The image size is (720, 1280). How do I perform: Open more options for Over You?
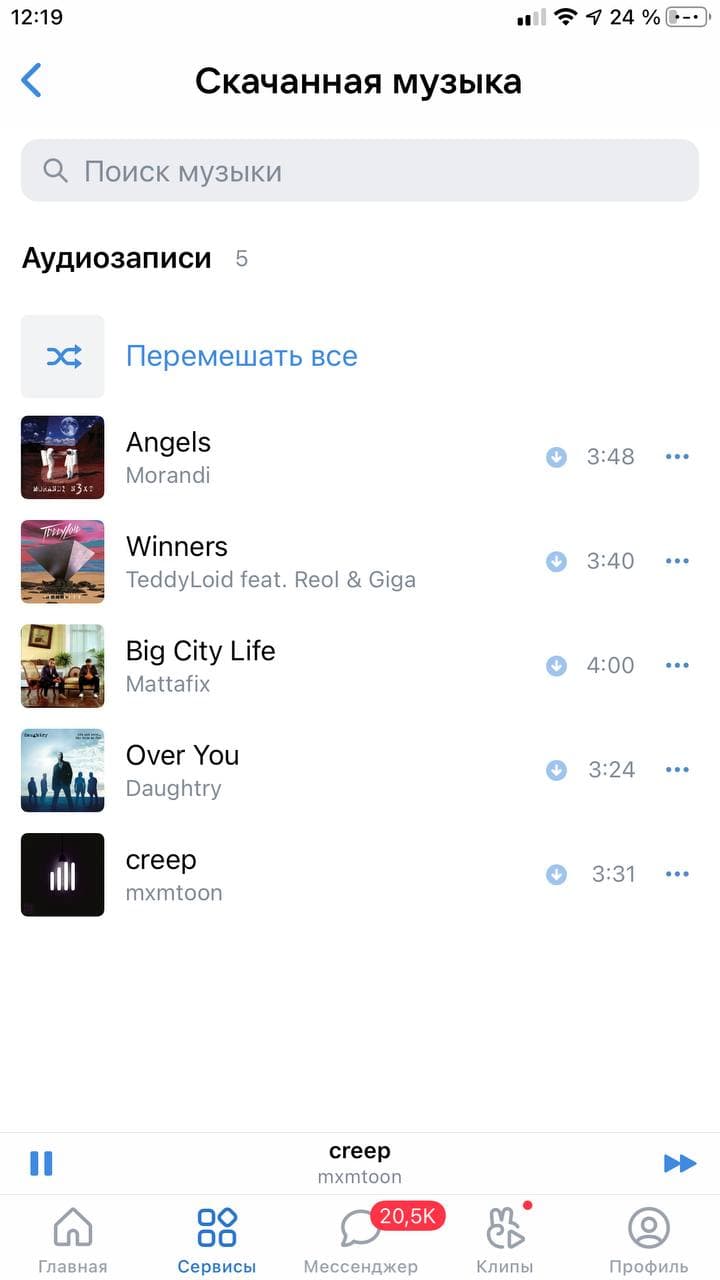[x=677, y=770]
